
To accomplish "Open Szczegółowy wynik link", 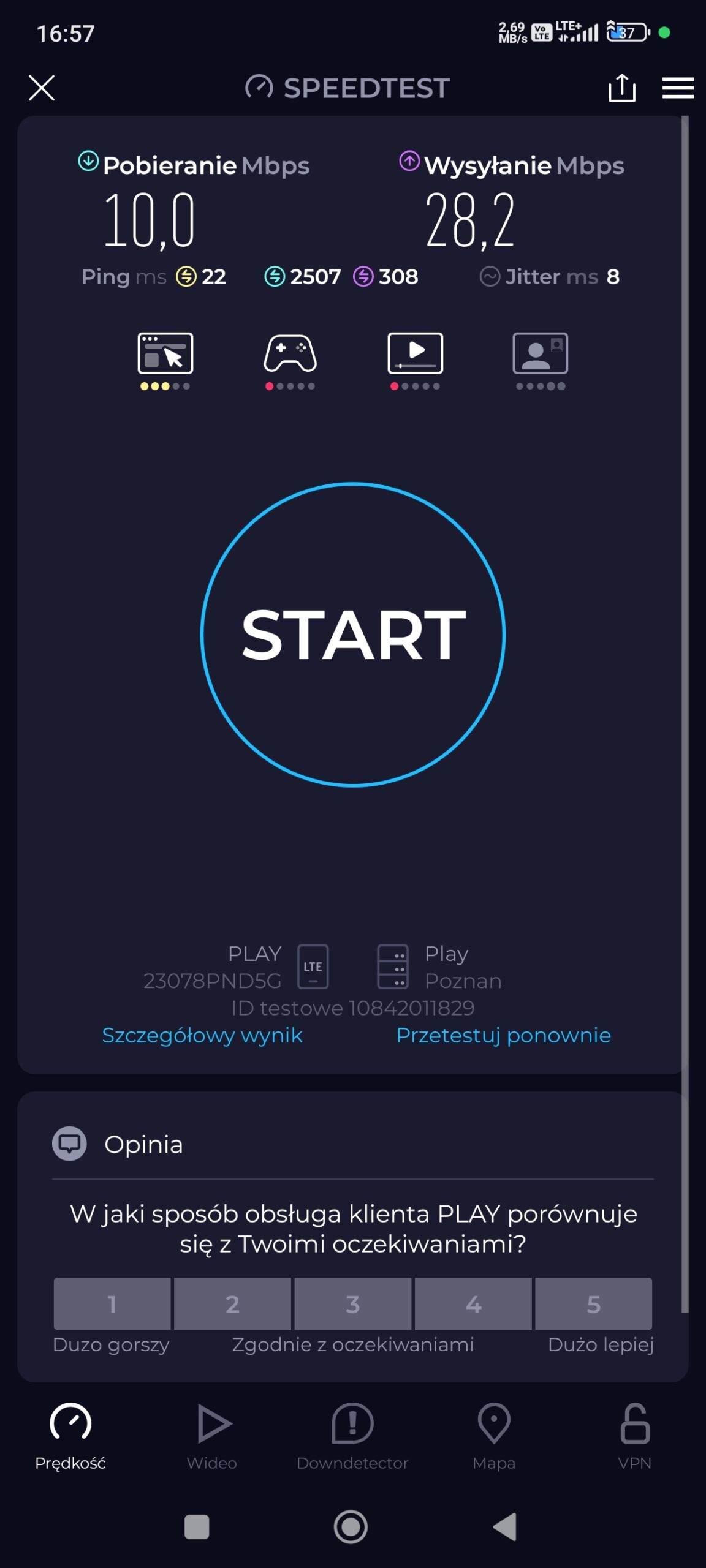I will (202, 1035).
